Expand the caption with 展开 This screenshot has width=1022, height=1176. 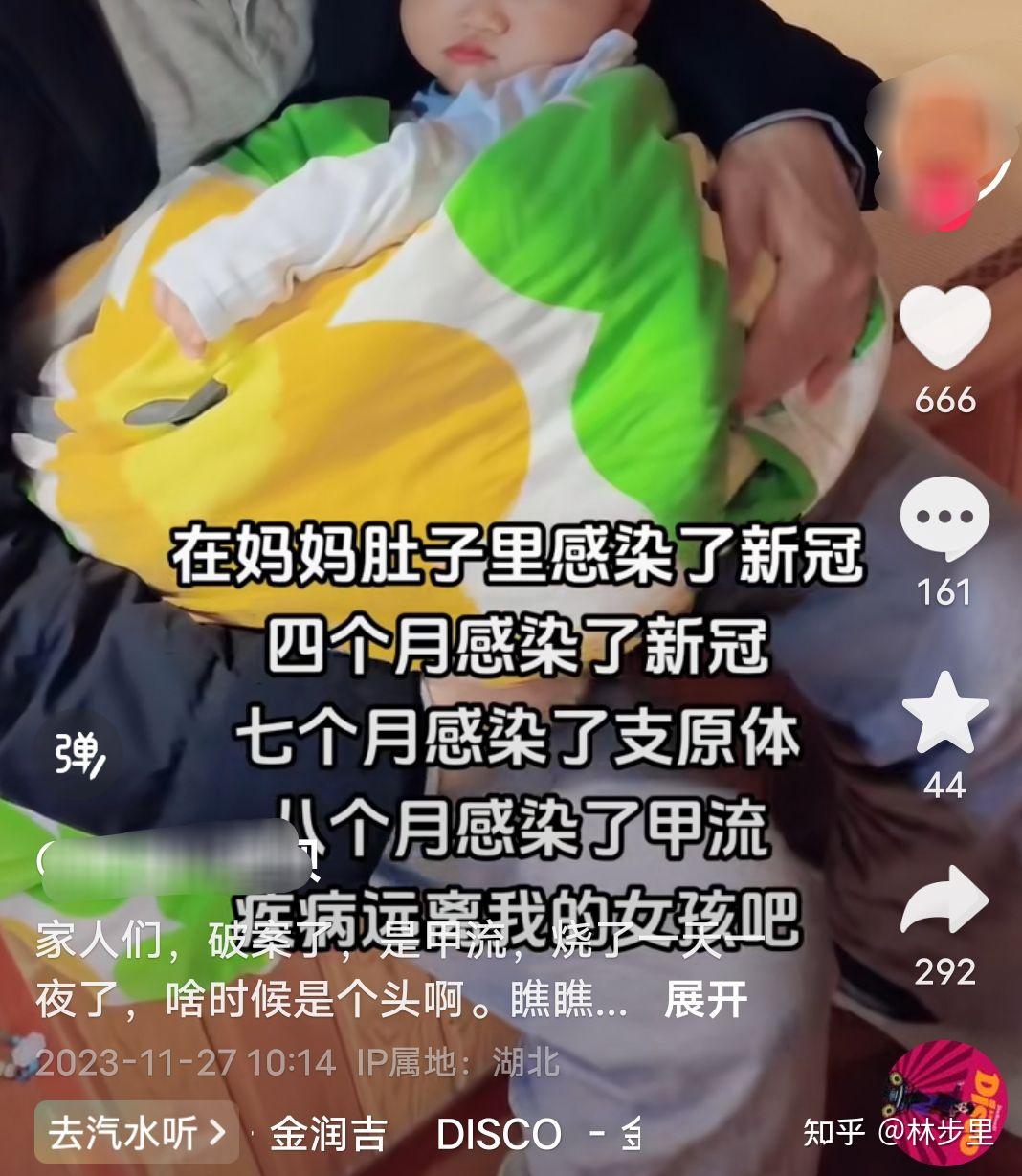(705, 1000)
